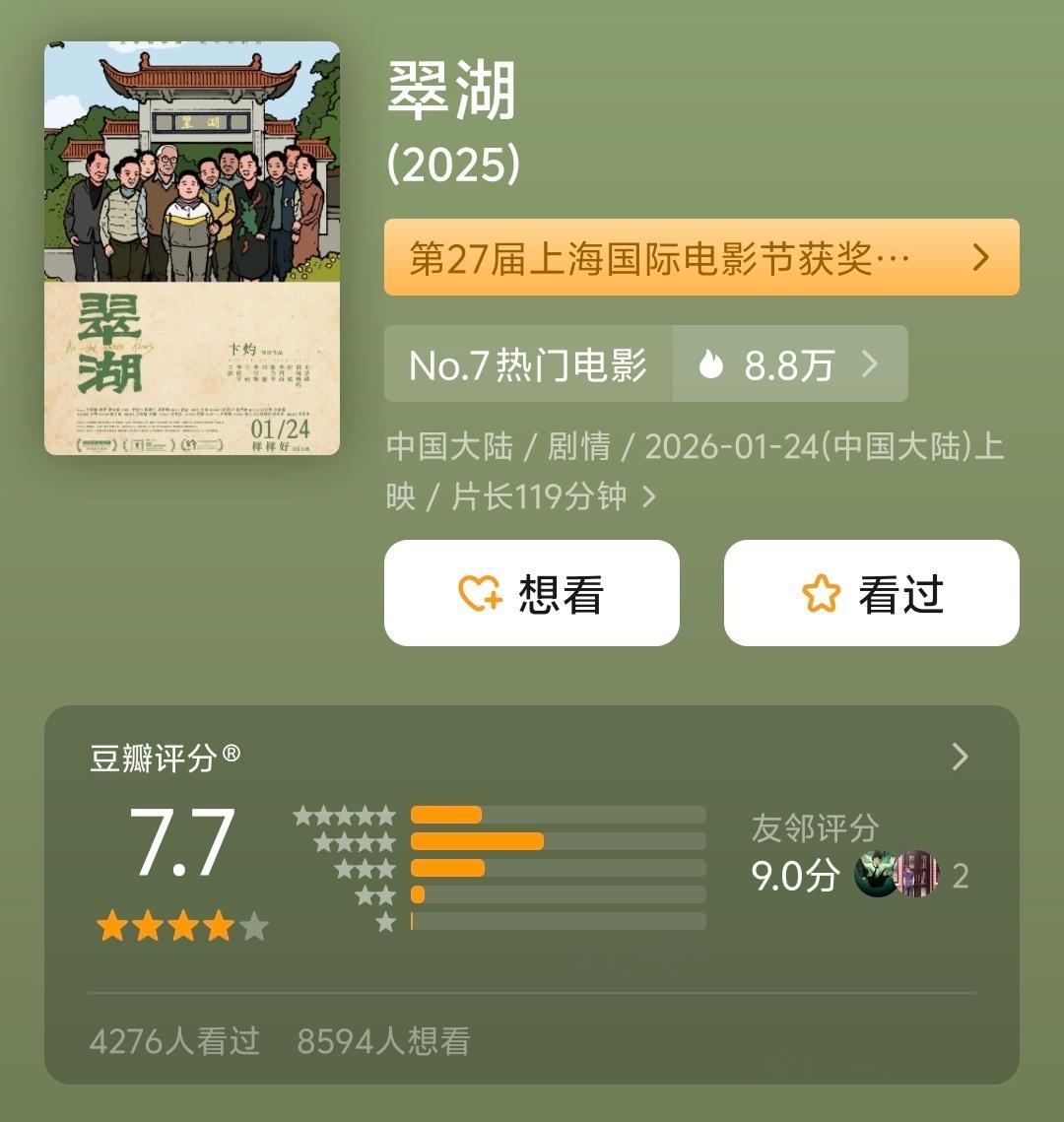
Task: Open the No.7热门电影 ranking entry
Action: (x=529, y=363)
